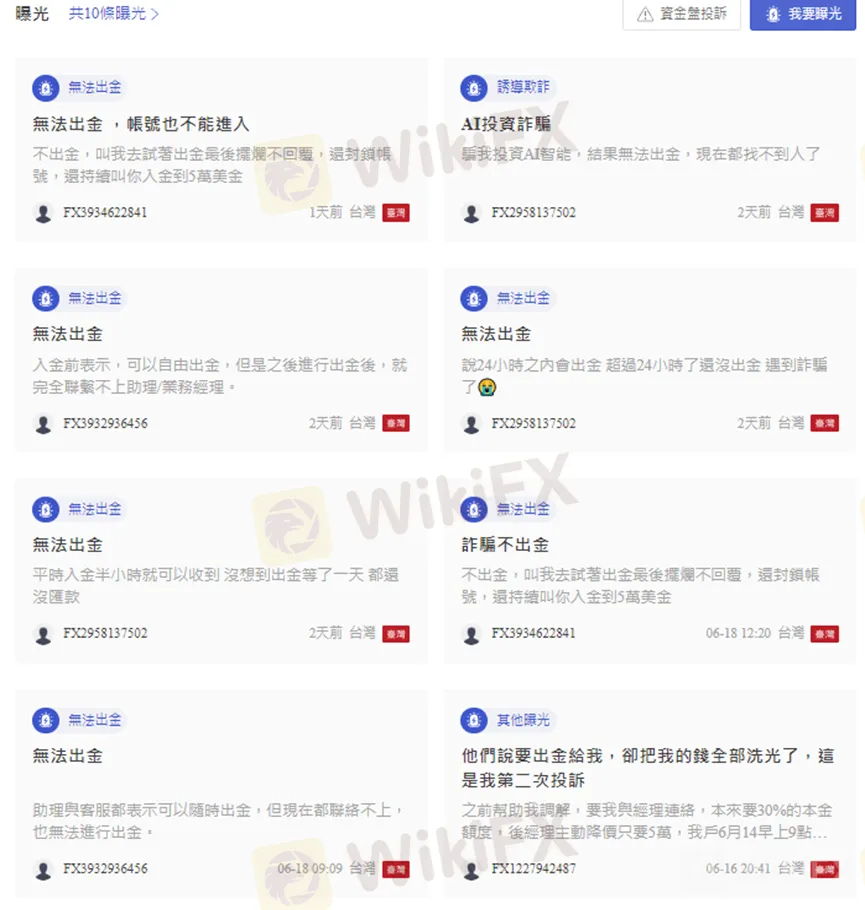View the AI投資詐騙 exposure card

coord(506,124)
